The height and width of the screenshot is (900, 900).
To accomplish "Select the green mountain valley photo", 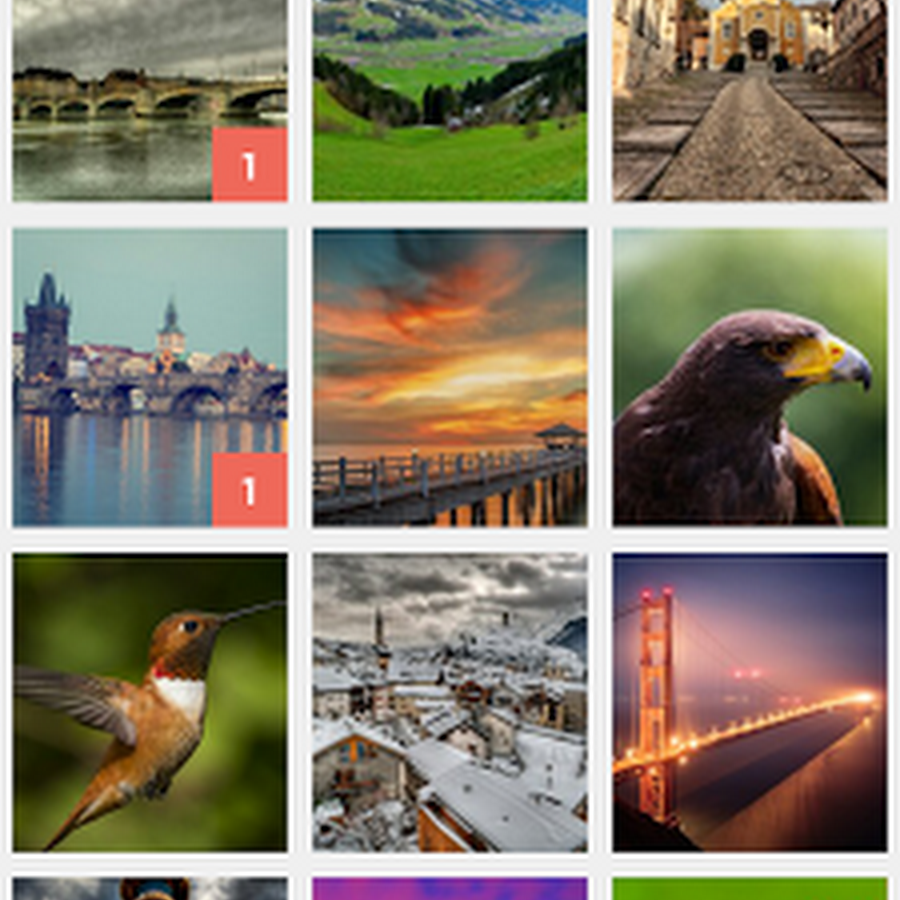I will point(450,100).
